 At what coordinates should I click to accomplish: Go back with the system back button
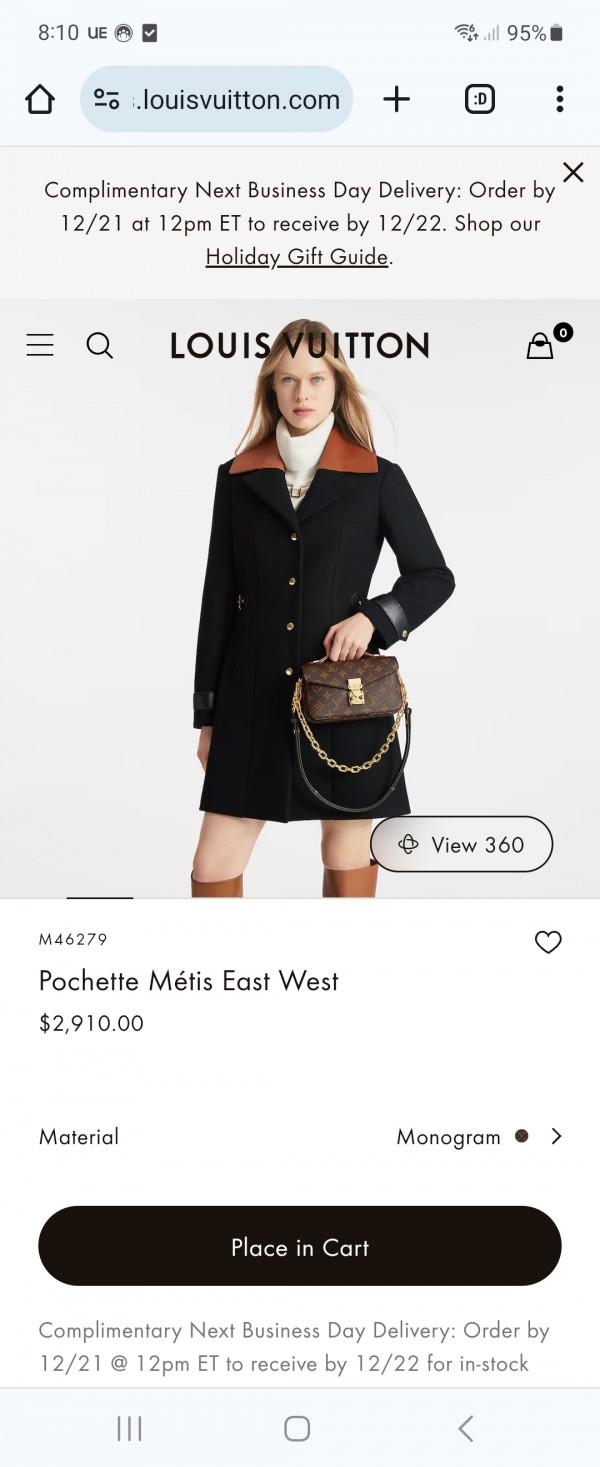coord(466,1429)
